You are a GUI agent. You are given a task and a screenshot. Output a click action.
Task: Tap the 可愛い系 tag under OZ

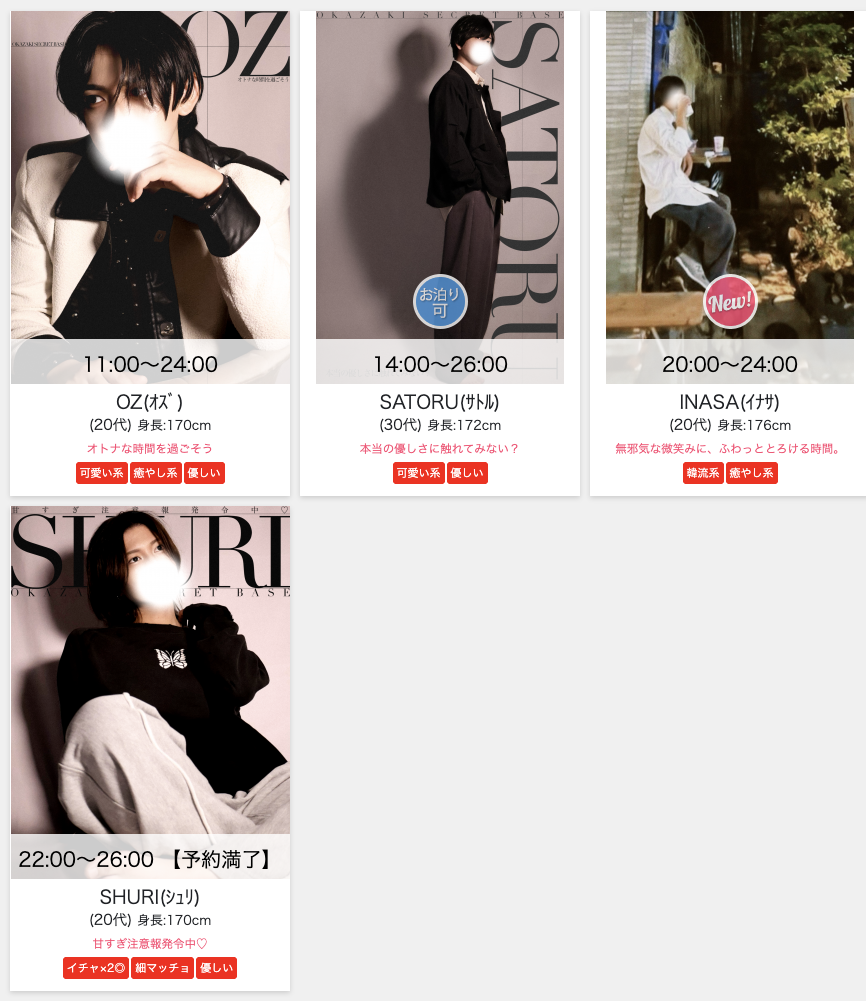101,473
